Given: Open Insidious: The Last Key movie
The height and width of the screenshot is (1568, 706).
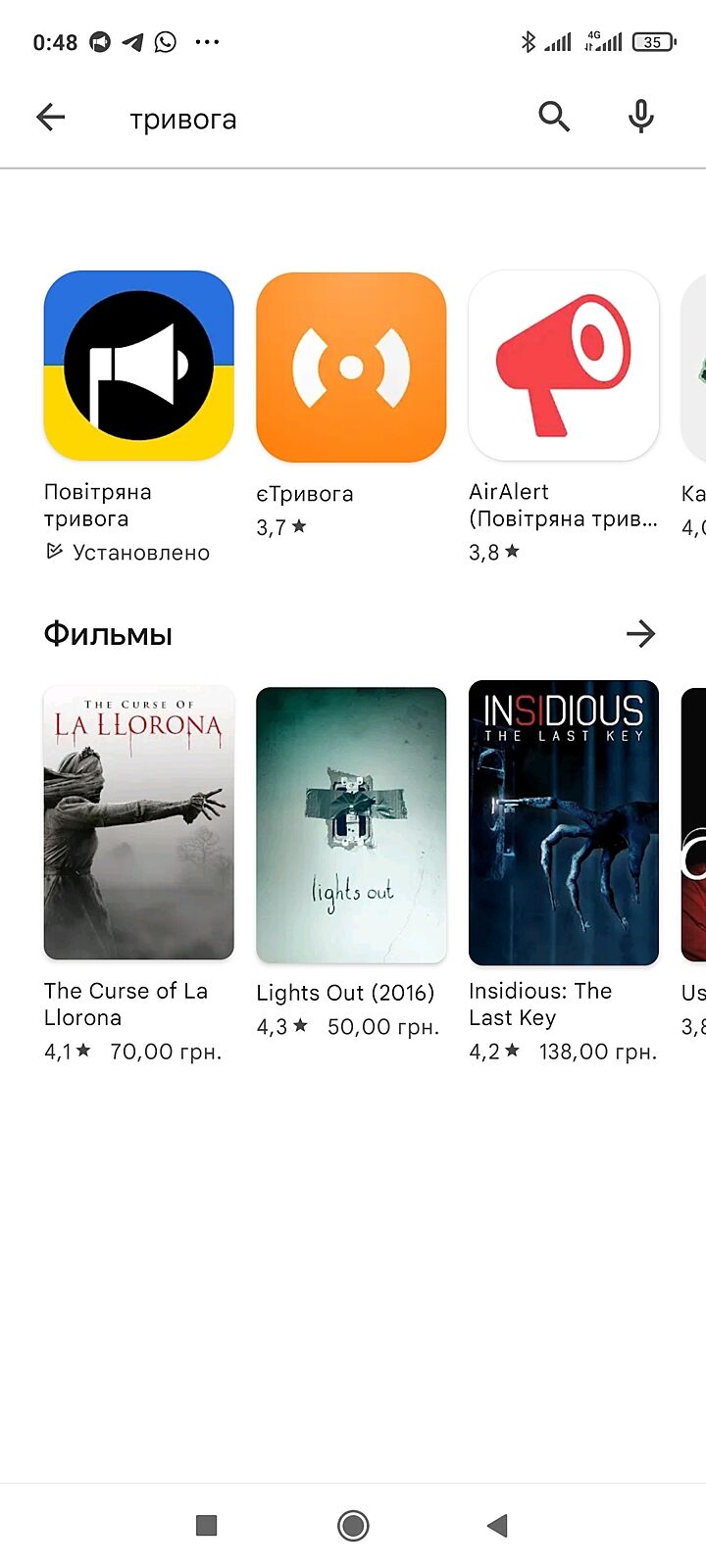Looking at the screenshot, I should pos(564,822).
